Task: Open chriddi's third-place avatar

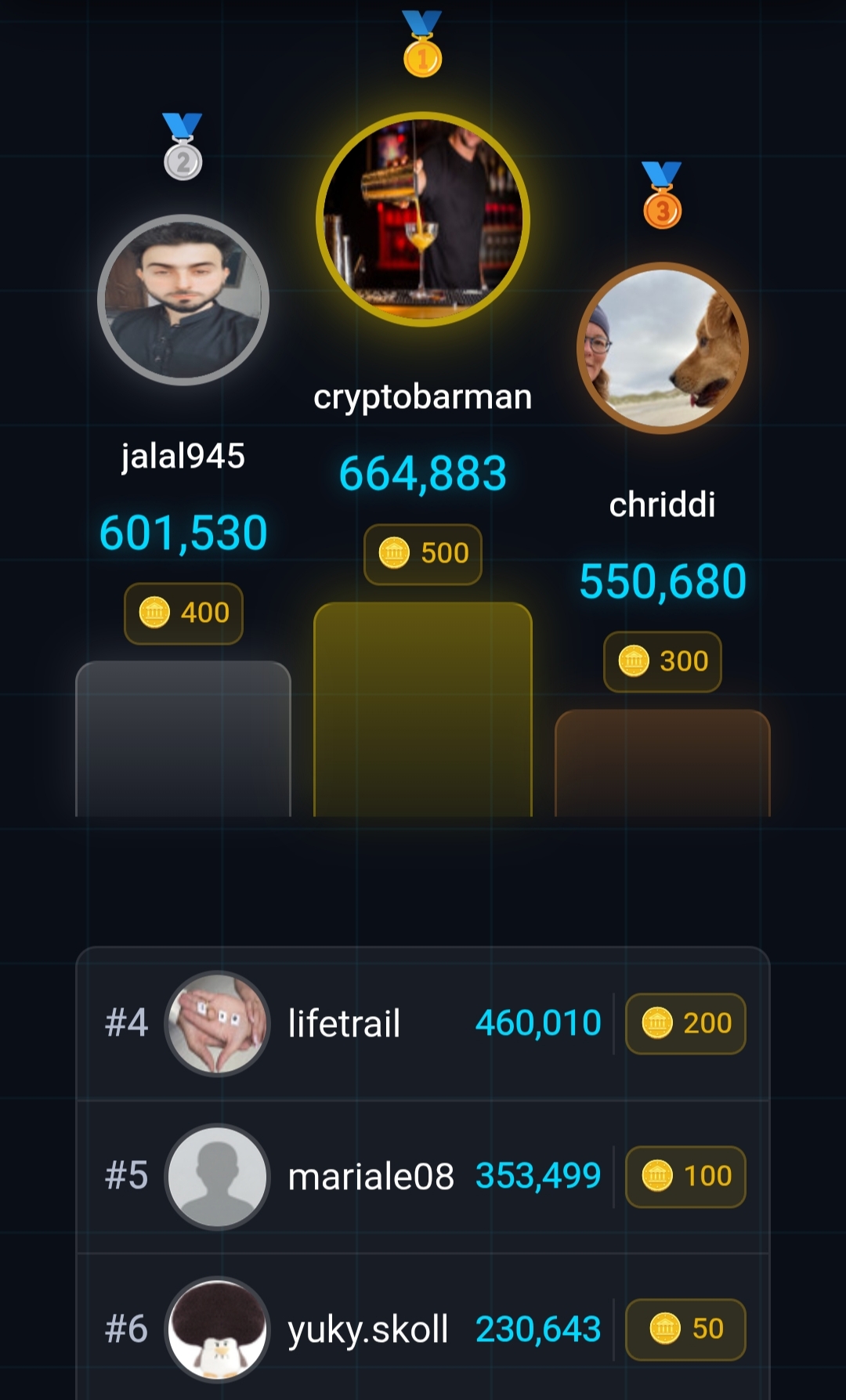Action: tap(663, 349)
